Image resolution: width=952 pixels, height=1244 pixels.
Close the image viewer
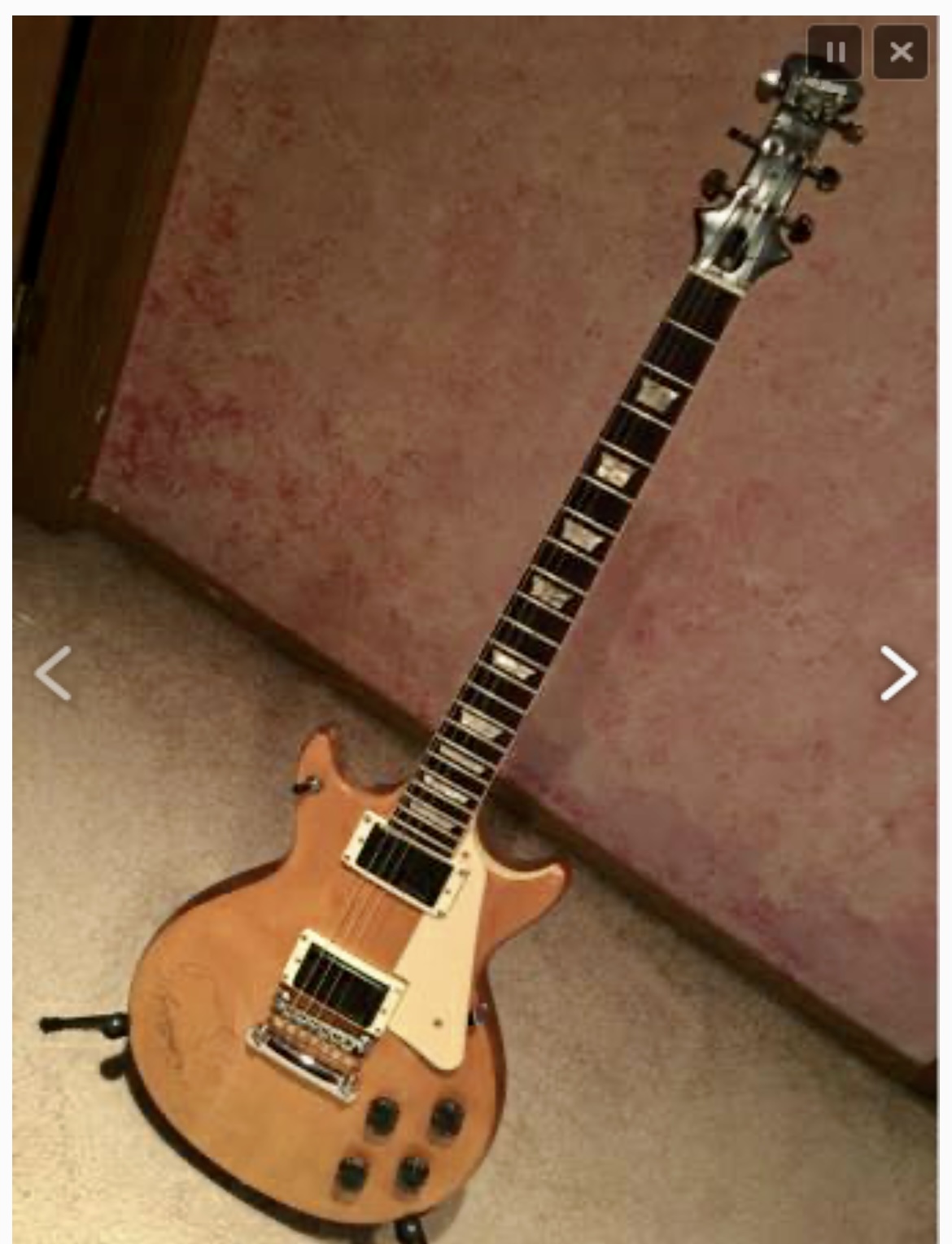[x=901, y=53]
